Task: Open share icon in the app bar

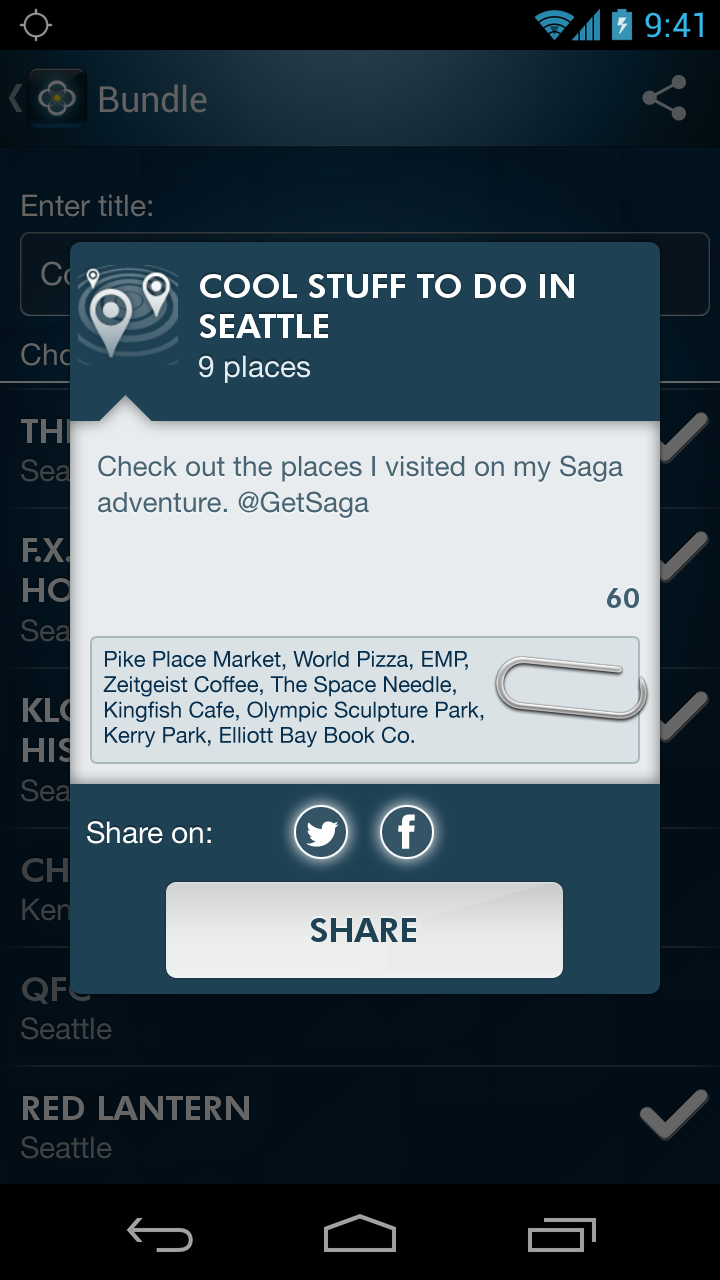Action: [x=664, y=99]
